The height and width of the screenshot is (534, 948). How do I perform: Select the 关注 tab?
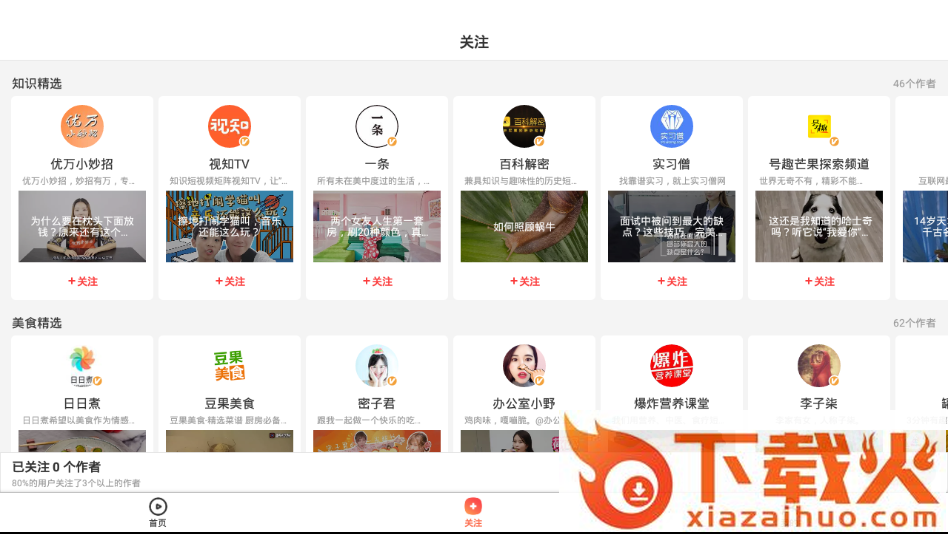473,512
